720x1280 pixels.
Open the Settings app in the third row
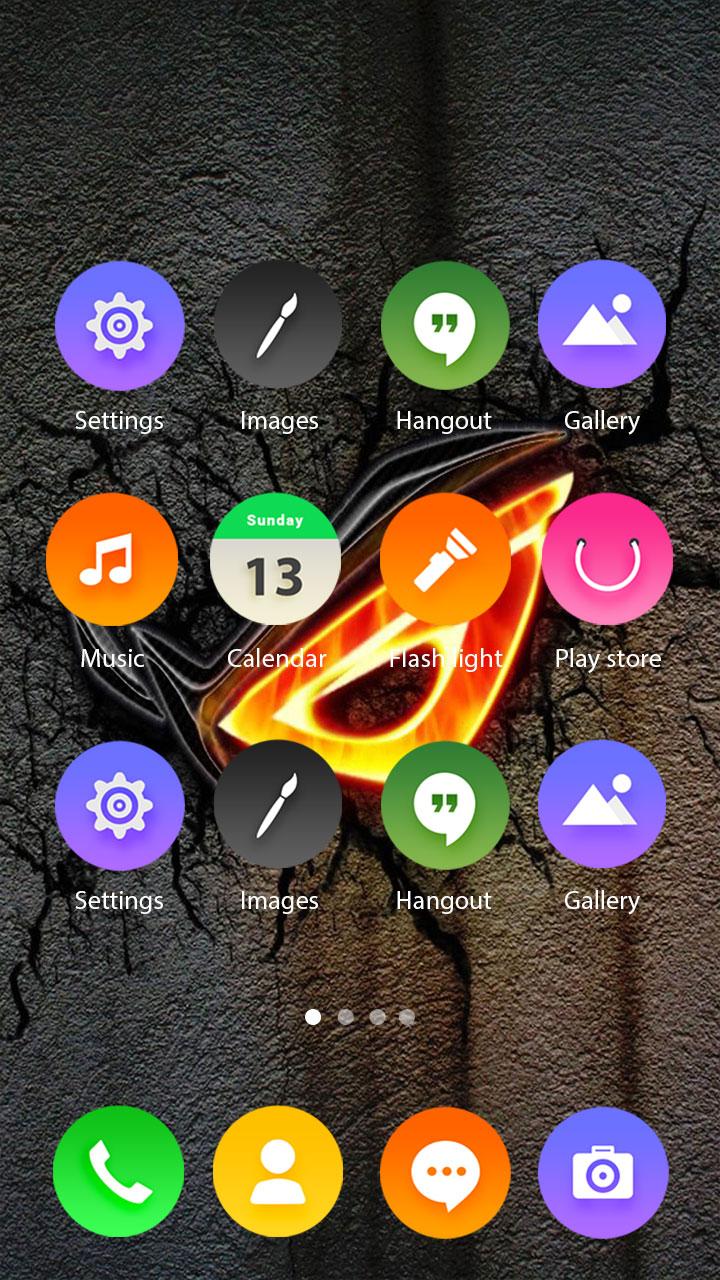click(120, 805)
